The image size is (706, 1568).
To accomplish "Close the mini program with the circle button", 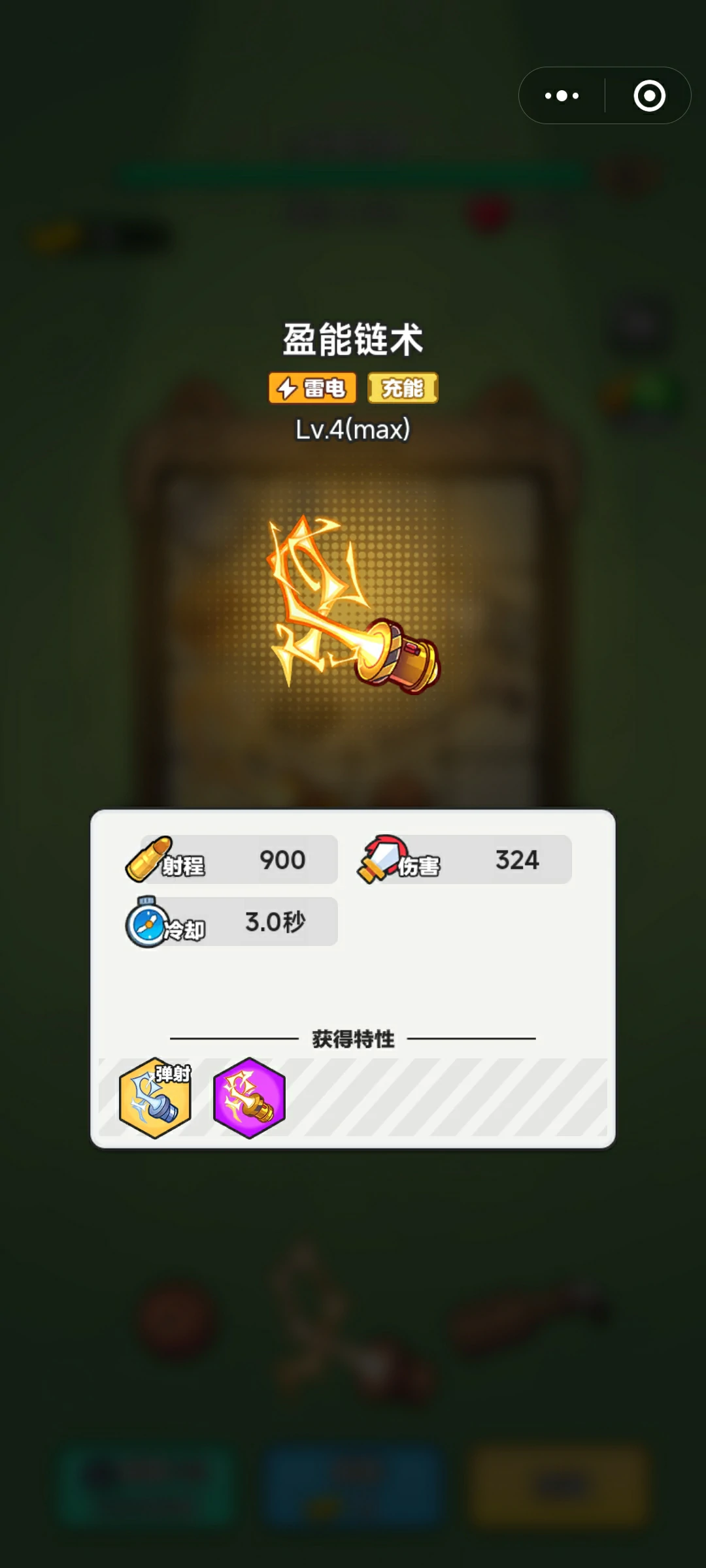I will point(649,96).
